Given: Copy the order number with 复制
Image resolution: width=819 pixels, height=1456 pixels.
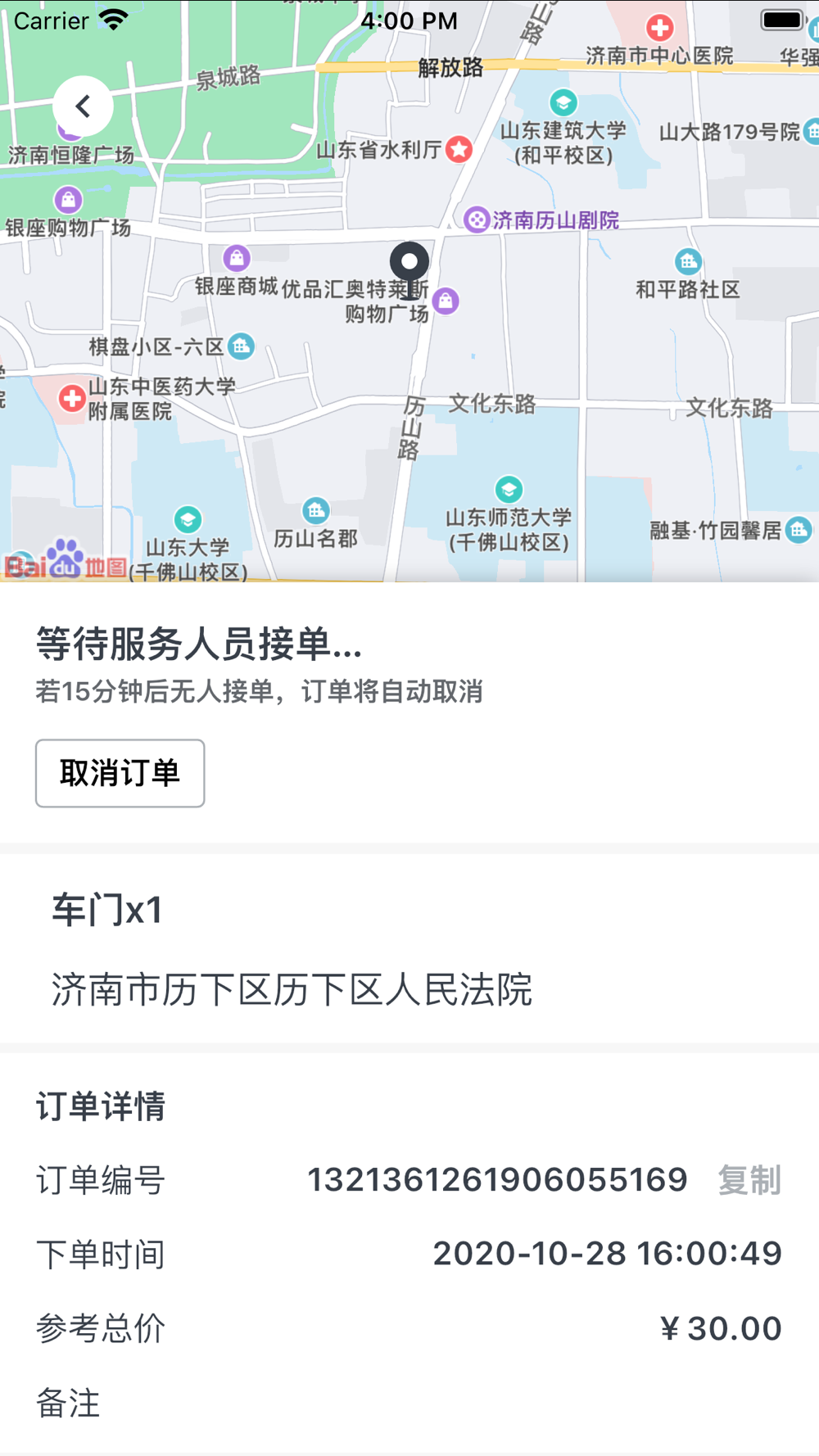Looking at the screenshot, I should 749,1180.
